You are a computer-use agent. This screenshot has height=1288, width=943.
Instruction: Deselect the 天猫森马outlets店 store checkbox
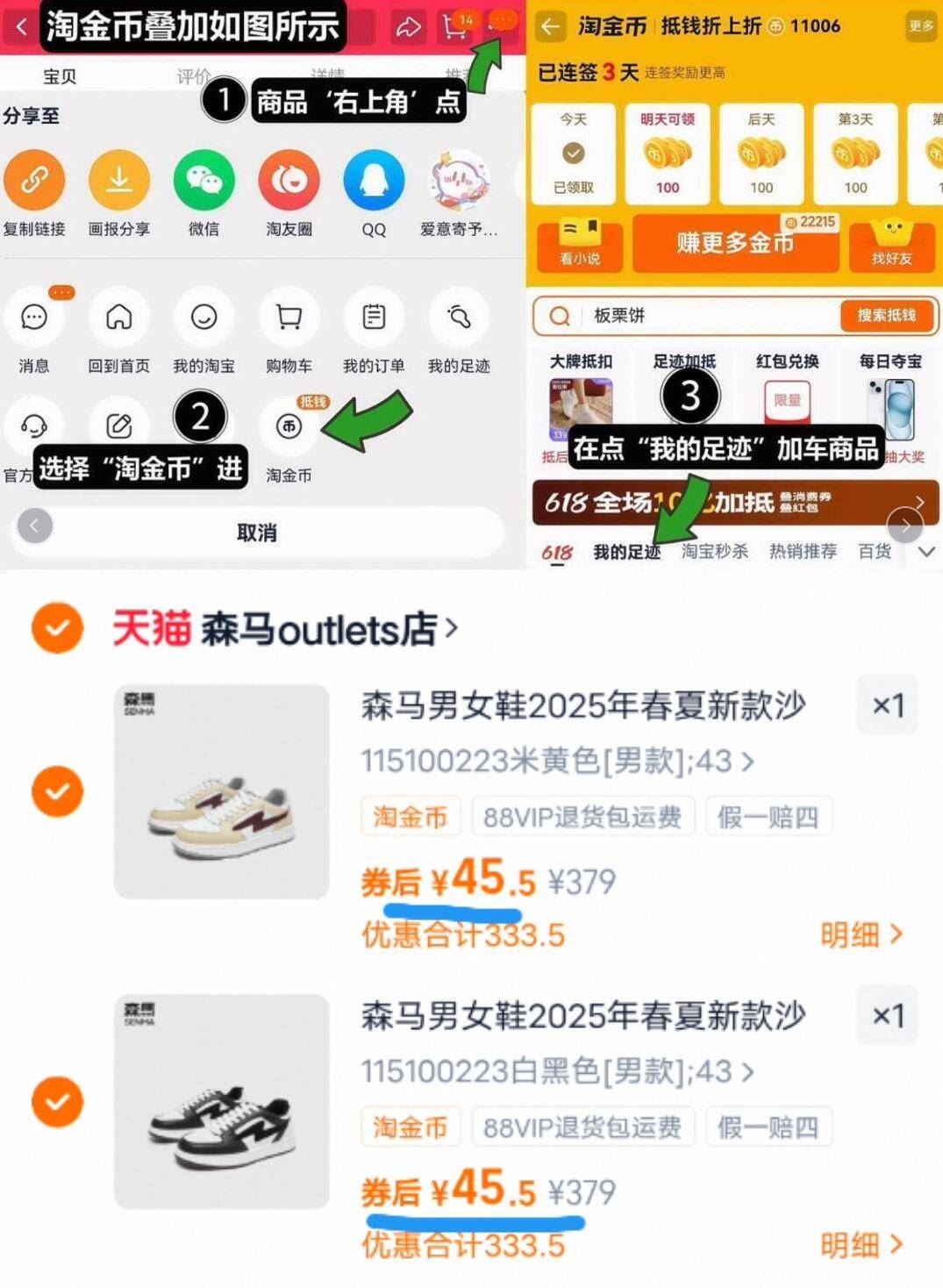pos(57,628)
